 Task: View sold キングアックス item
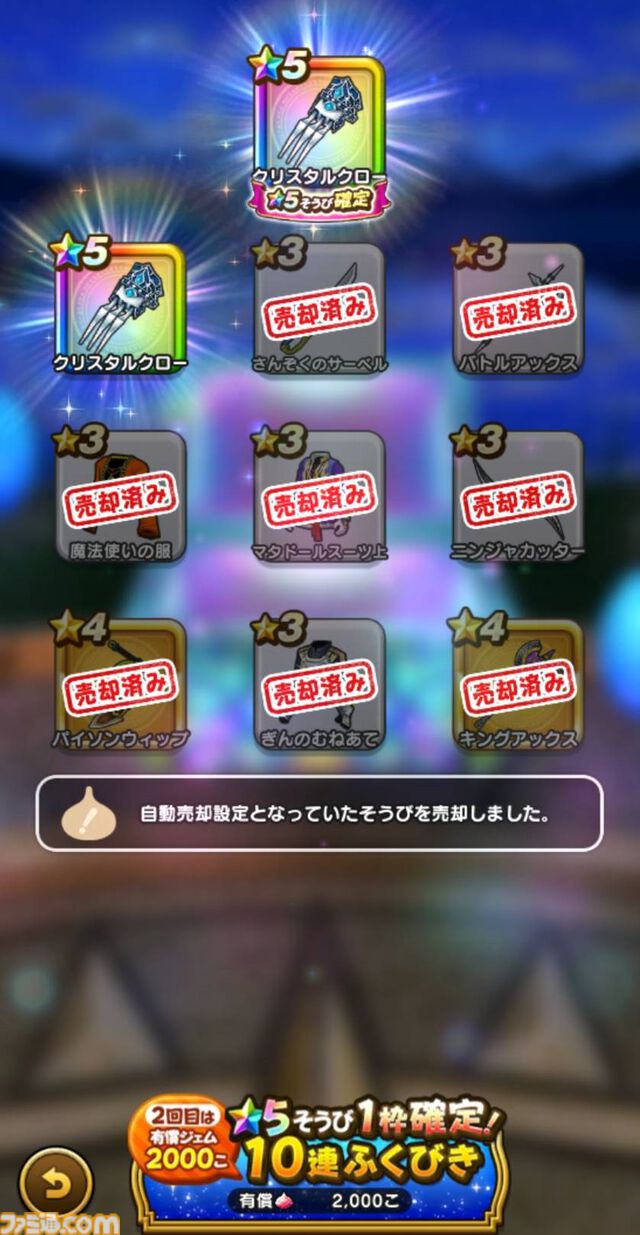(518, 685)
